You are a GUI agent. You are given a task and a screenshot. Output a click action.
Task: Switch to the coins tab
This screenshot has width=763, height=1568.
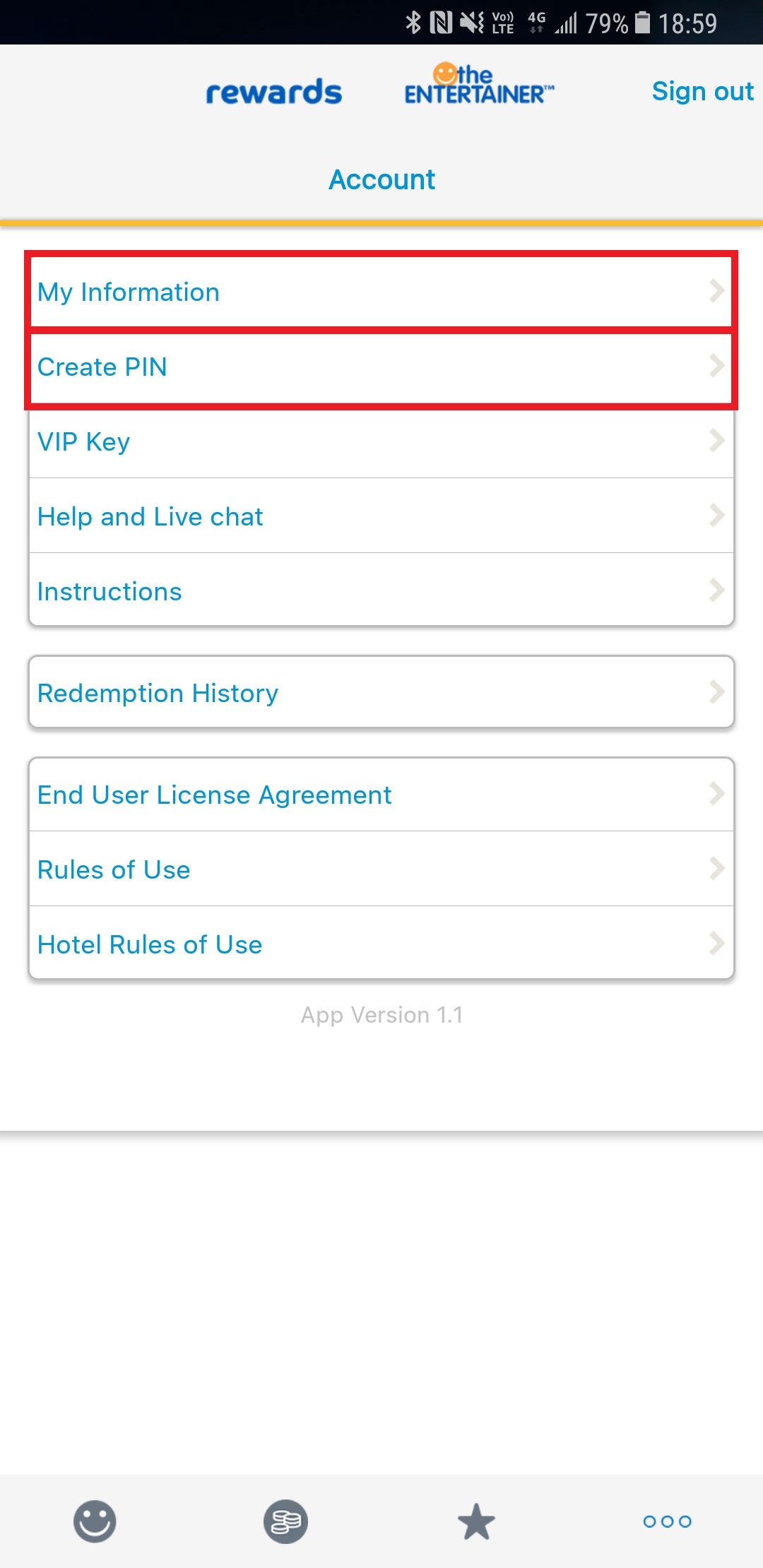click(285, 1521)
